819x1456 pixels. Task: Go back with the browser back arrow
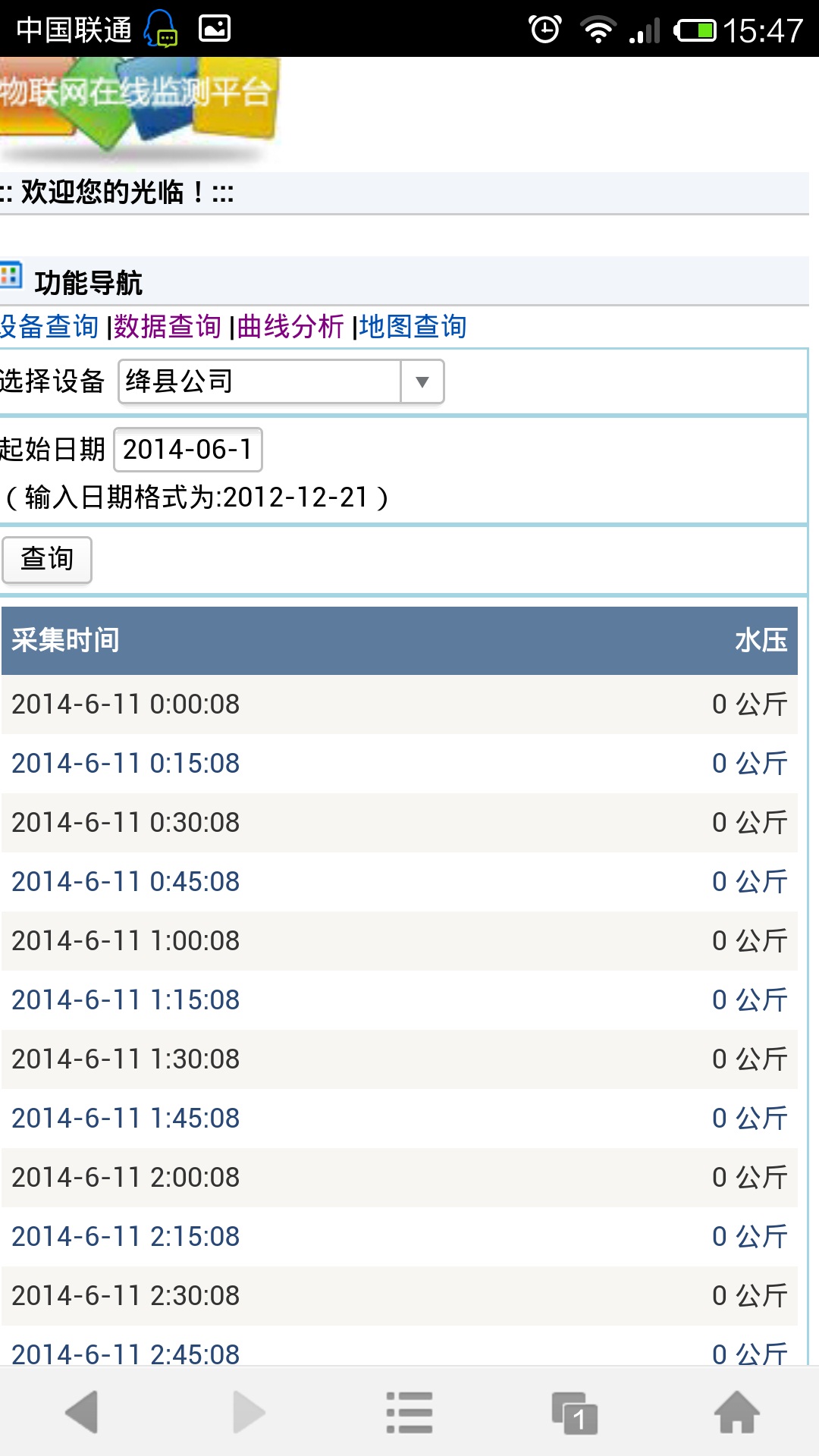(82, 1412)
